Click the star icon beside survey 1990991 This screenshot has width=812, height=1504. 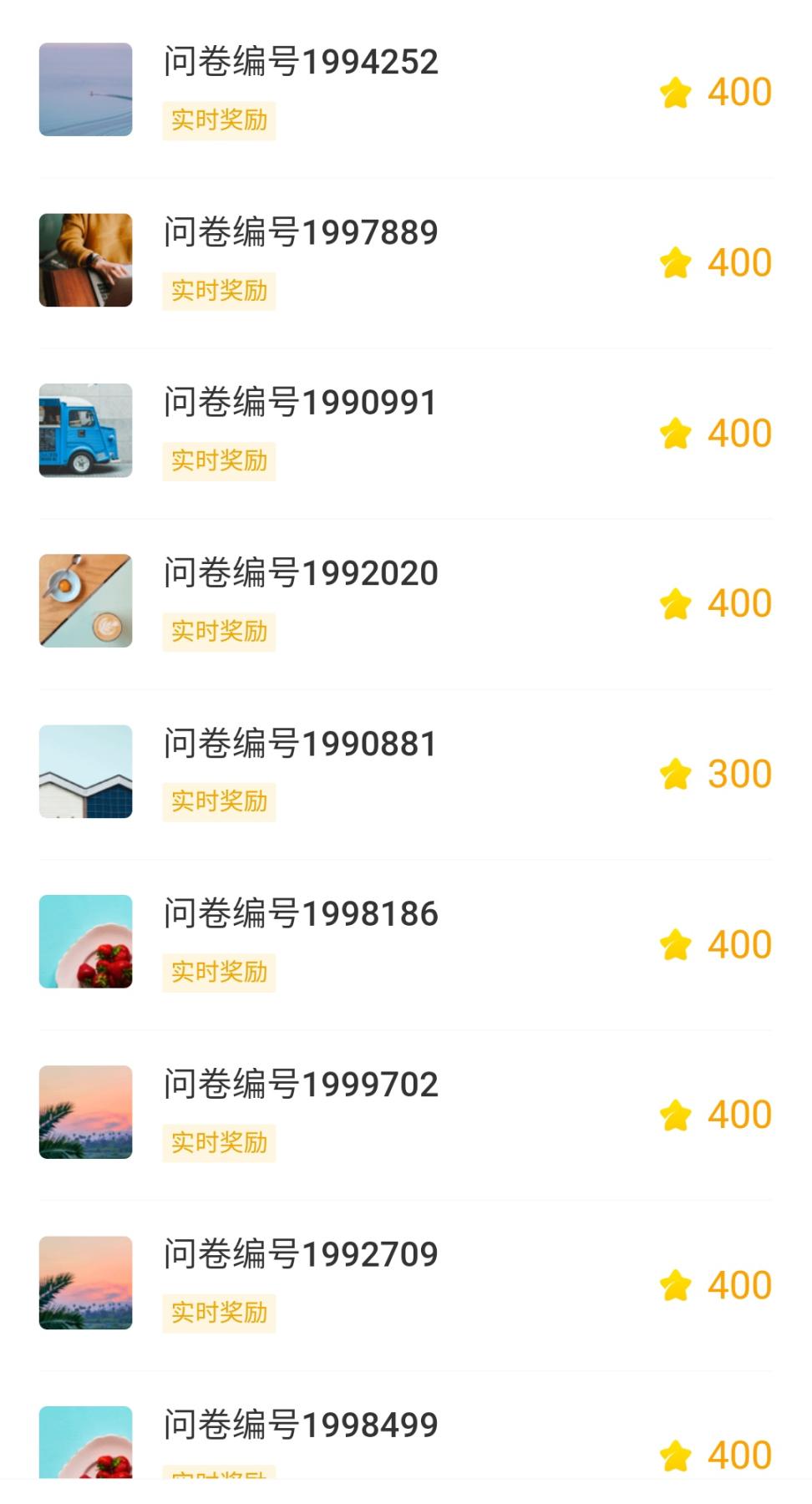[x=677, y=433]
